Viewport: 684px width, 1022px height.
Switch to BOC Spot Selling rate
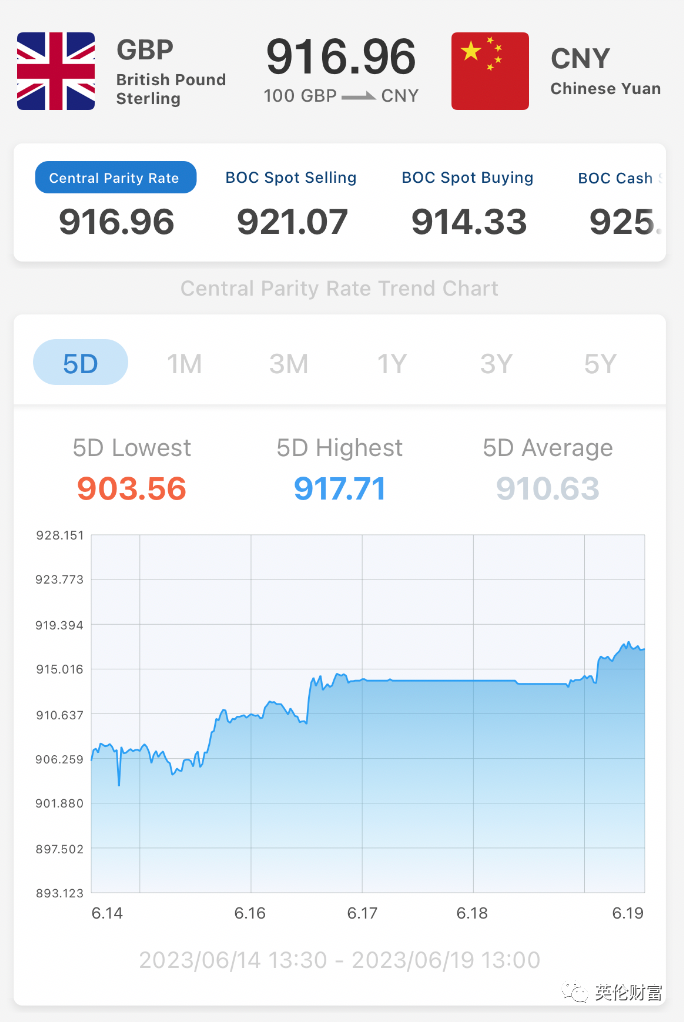tap(291, 178)
